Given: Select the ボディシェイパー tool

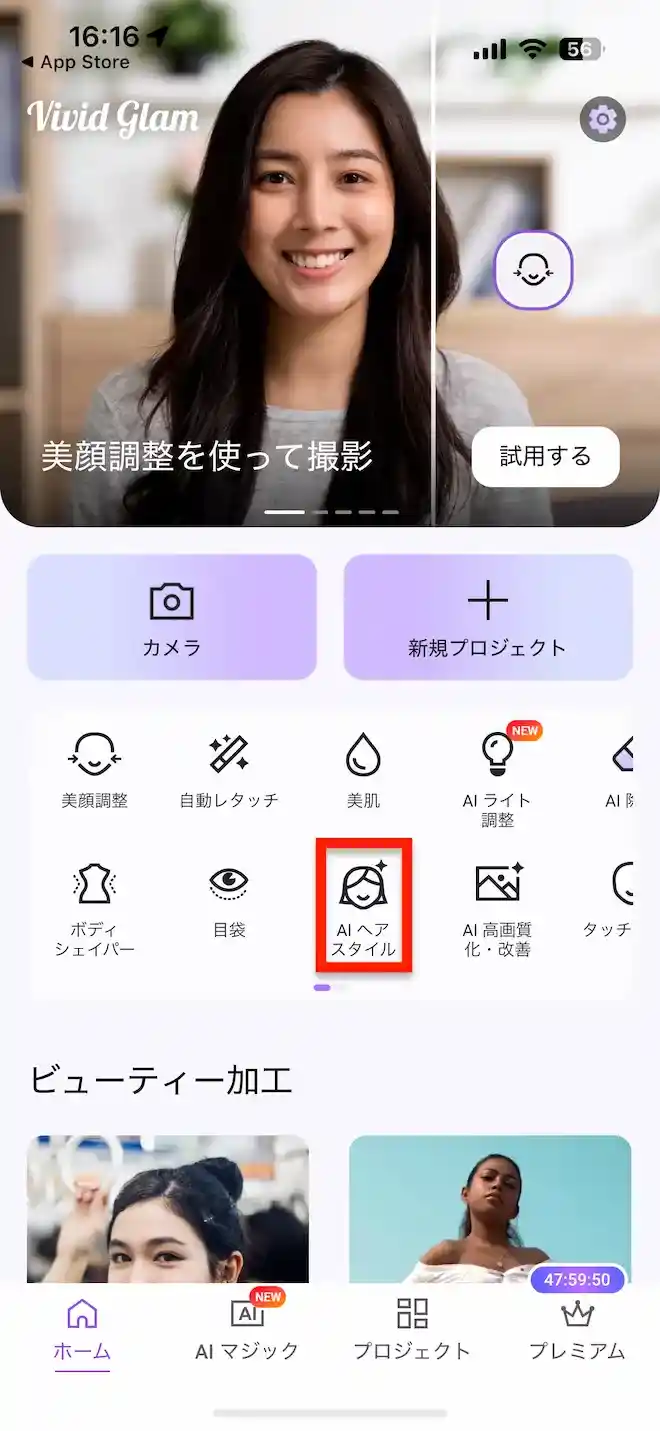Looking at the screenshot, I should tap(95, 909).
